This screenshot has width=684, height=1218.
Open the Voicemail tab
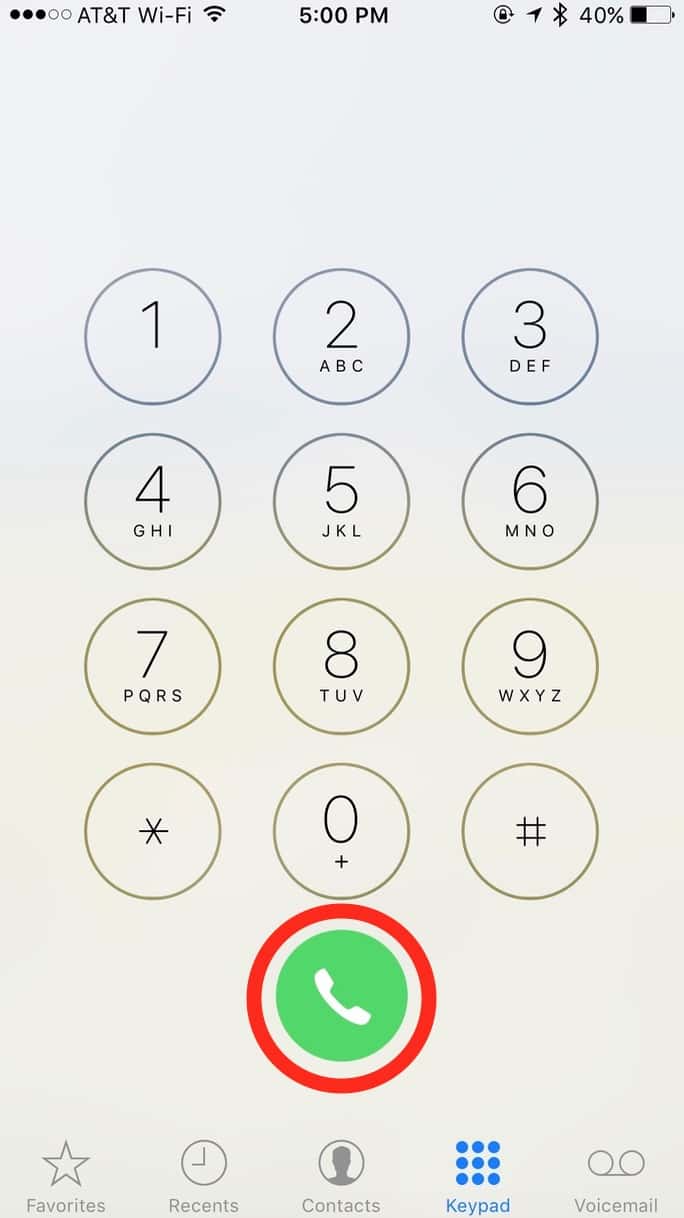click(616, 1176)
